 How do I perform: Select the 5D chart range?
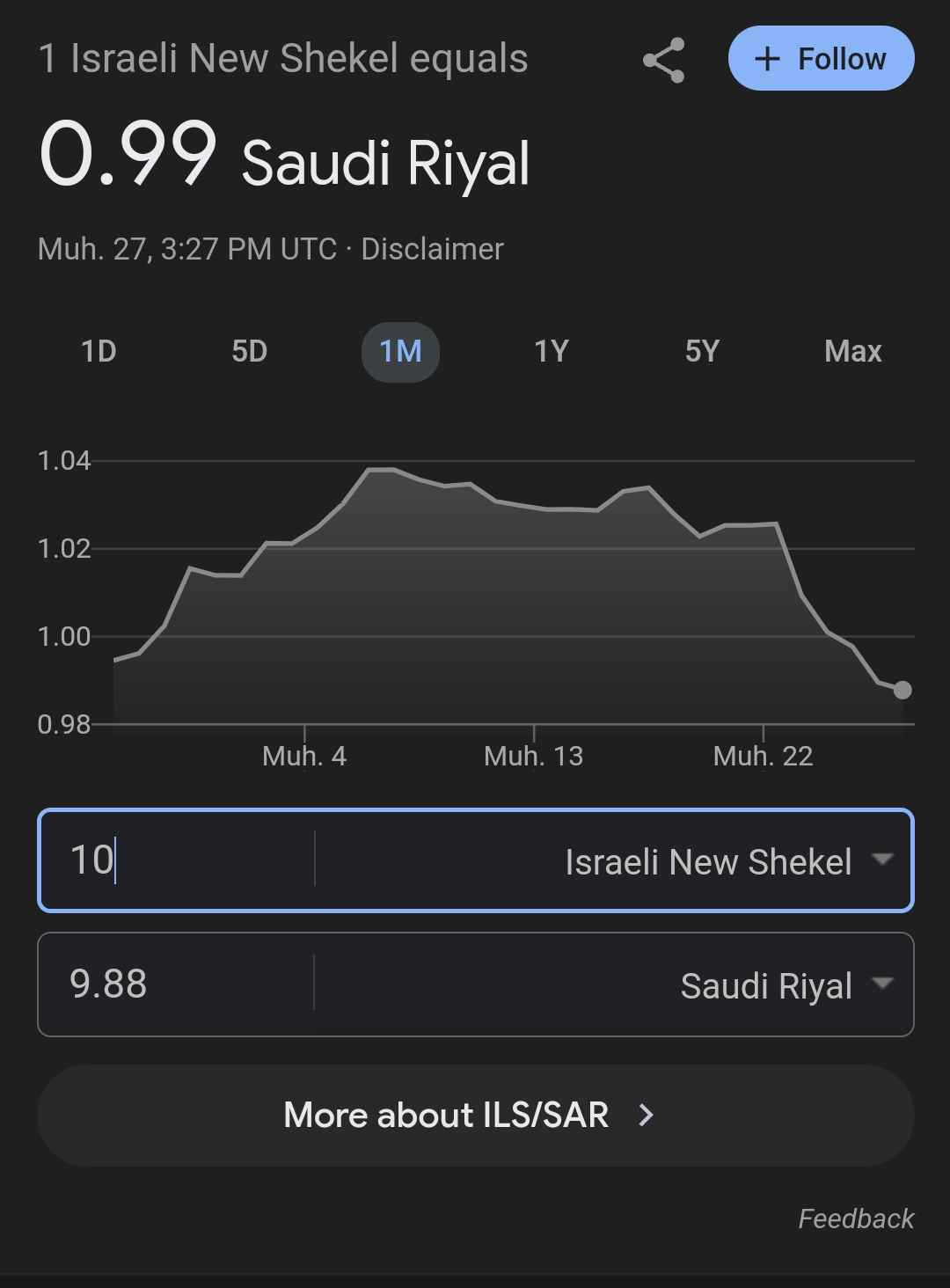(x=249, y=352)
